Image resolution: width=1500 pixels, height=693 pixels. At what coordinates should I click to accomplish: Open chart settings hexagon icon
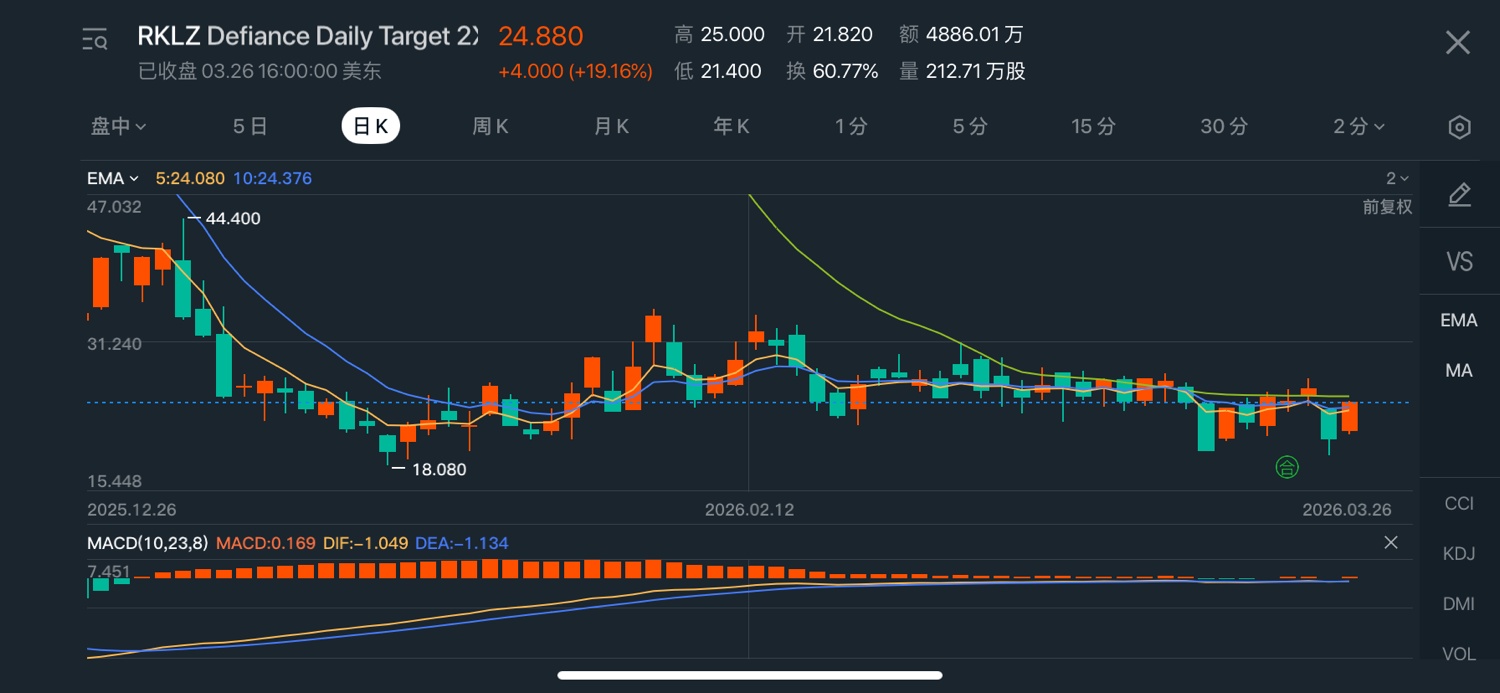click(1459, 127)
